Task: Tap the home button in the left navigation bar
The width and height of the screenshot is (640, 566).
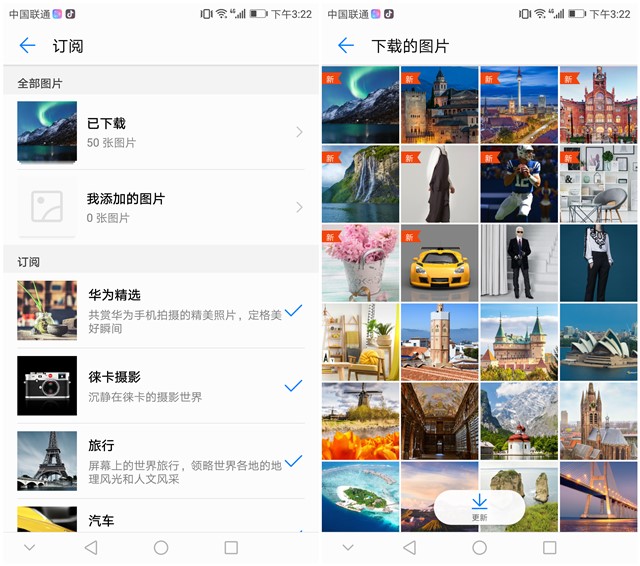Action: click(x=161, y=548)
